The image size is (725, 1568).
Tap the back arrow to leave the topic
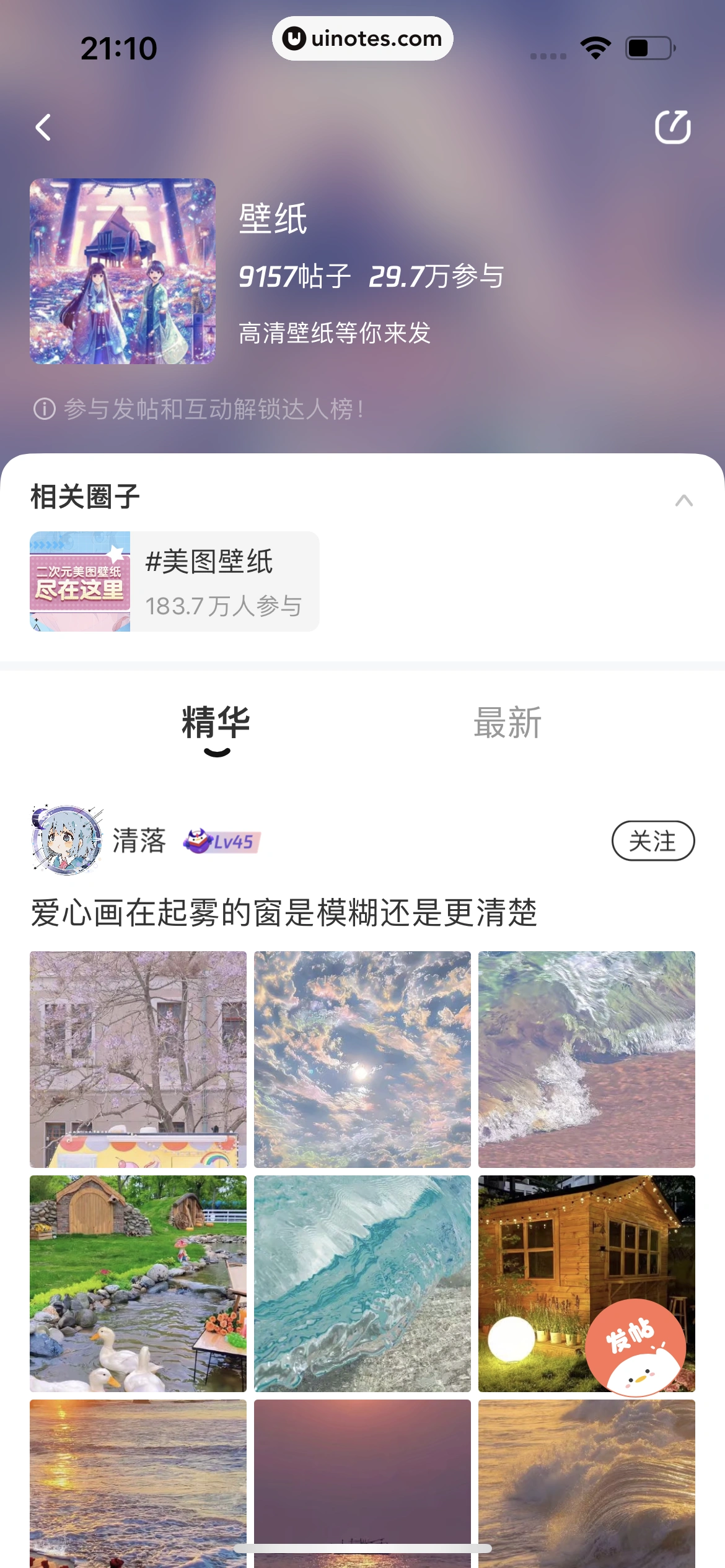tap(42, 127)
